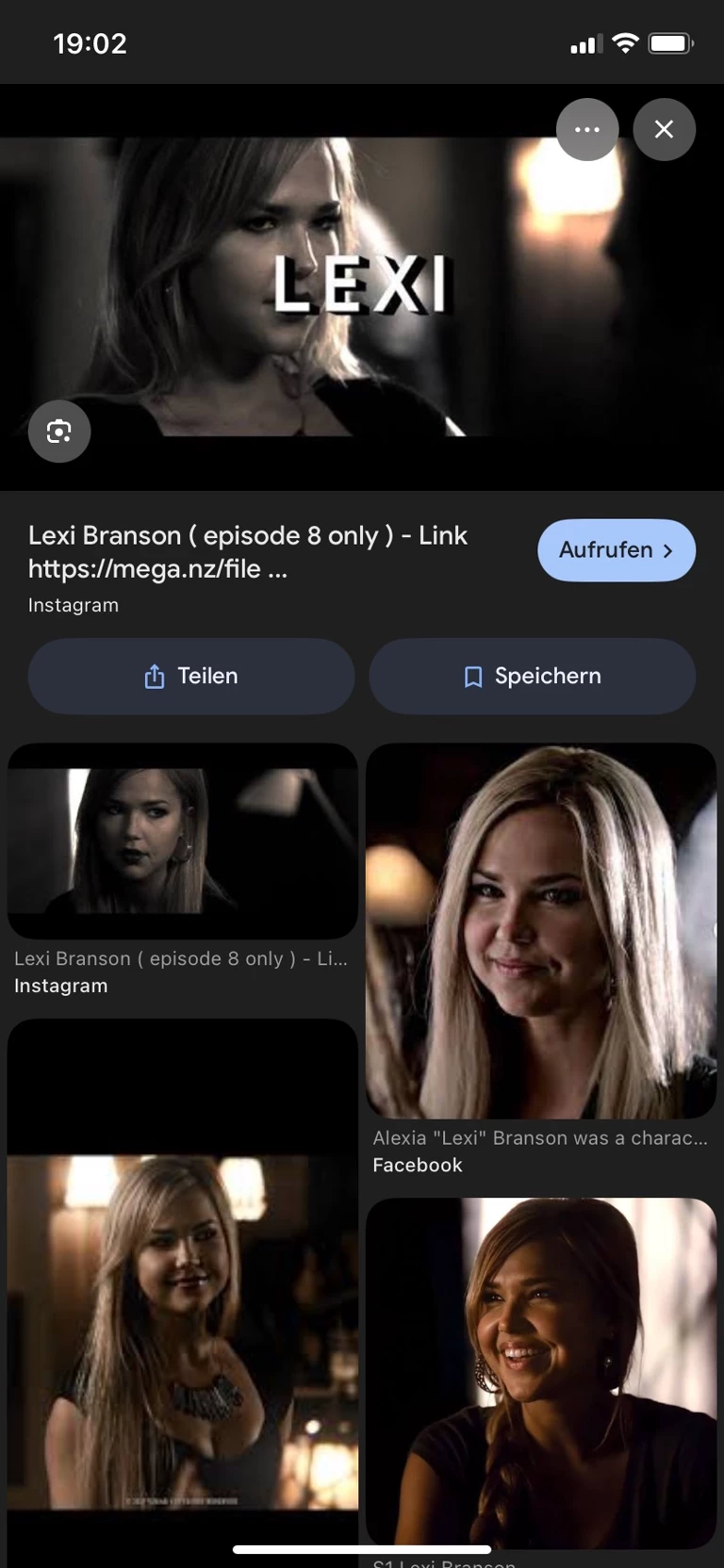Tap Aufrufen to visit the source page
Screen dimensions: 724x1568
click(x=617, y=550)
